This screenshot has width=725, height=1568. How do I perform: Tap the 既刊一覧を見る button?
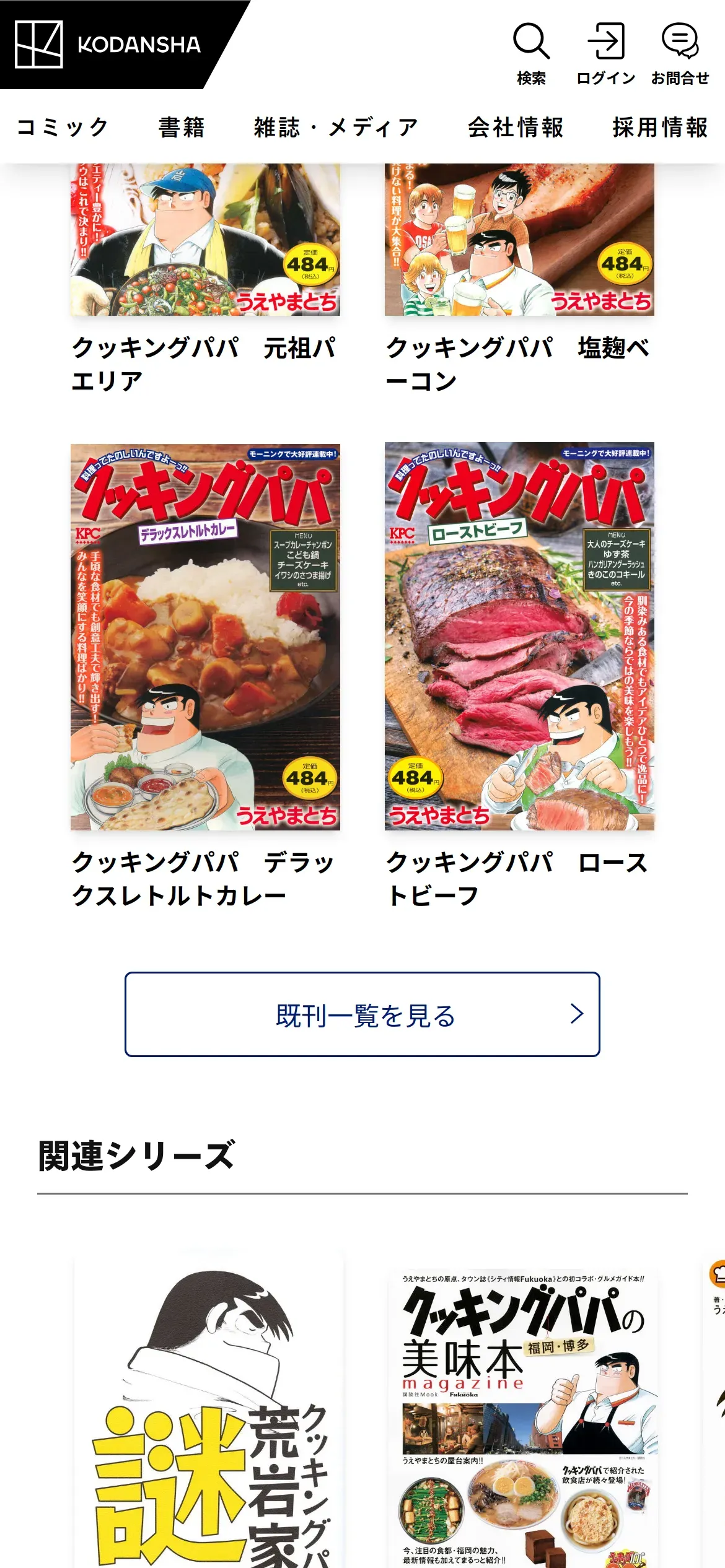pos(362,1014)
